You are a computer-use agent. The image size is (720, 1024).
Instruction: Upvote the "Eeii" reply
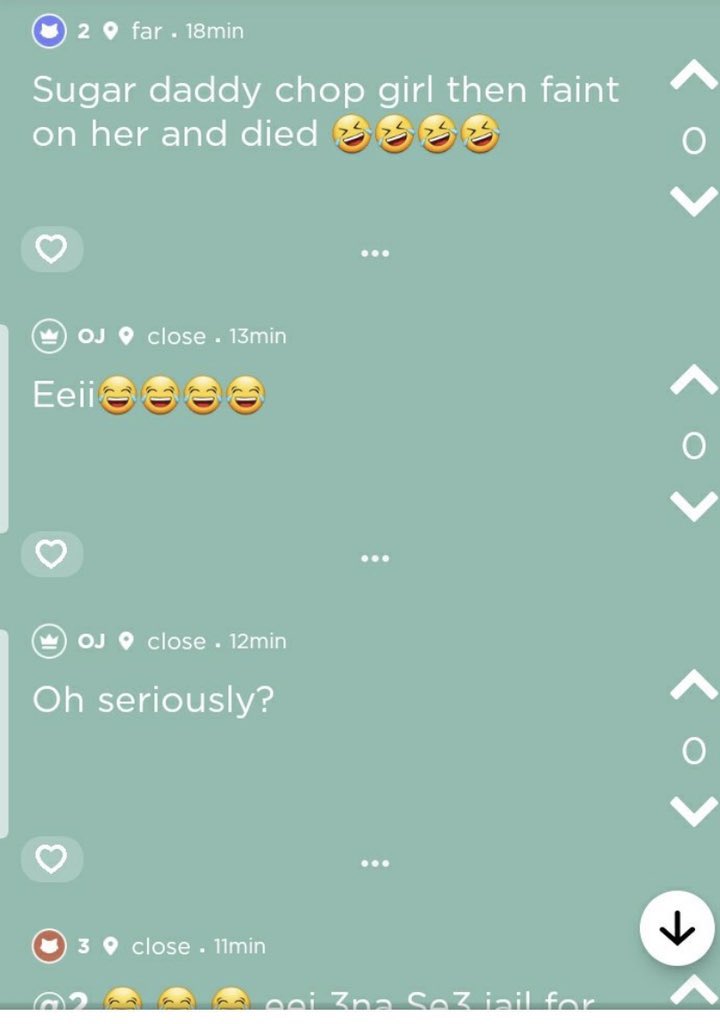pos(694,379)
